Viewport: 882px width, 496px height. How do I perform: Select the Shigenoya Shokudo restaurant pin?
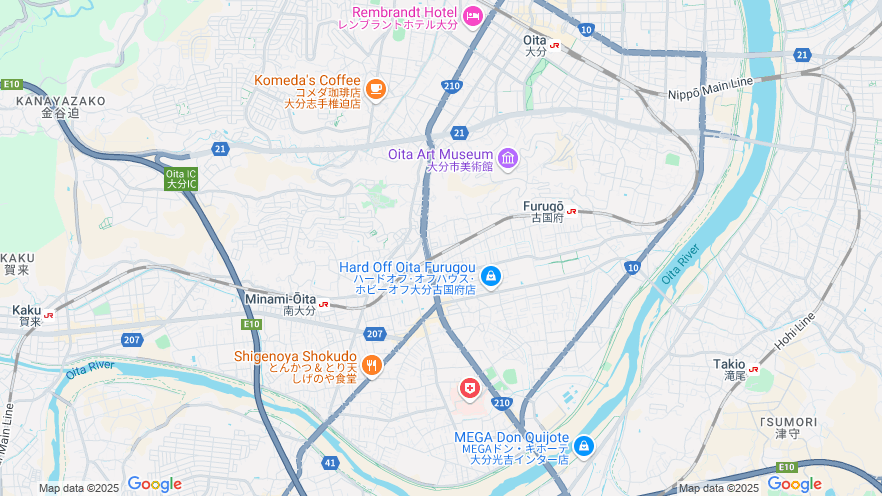(372, 365)
